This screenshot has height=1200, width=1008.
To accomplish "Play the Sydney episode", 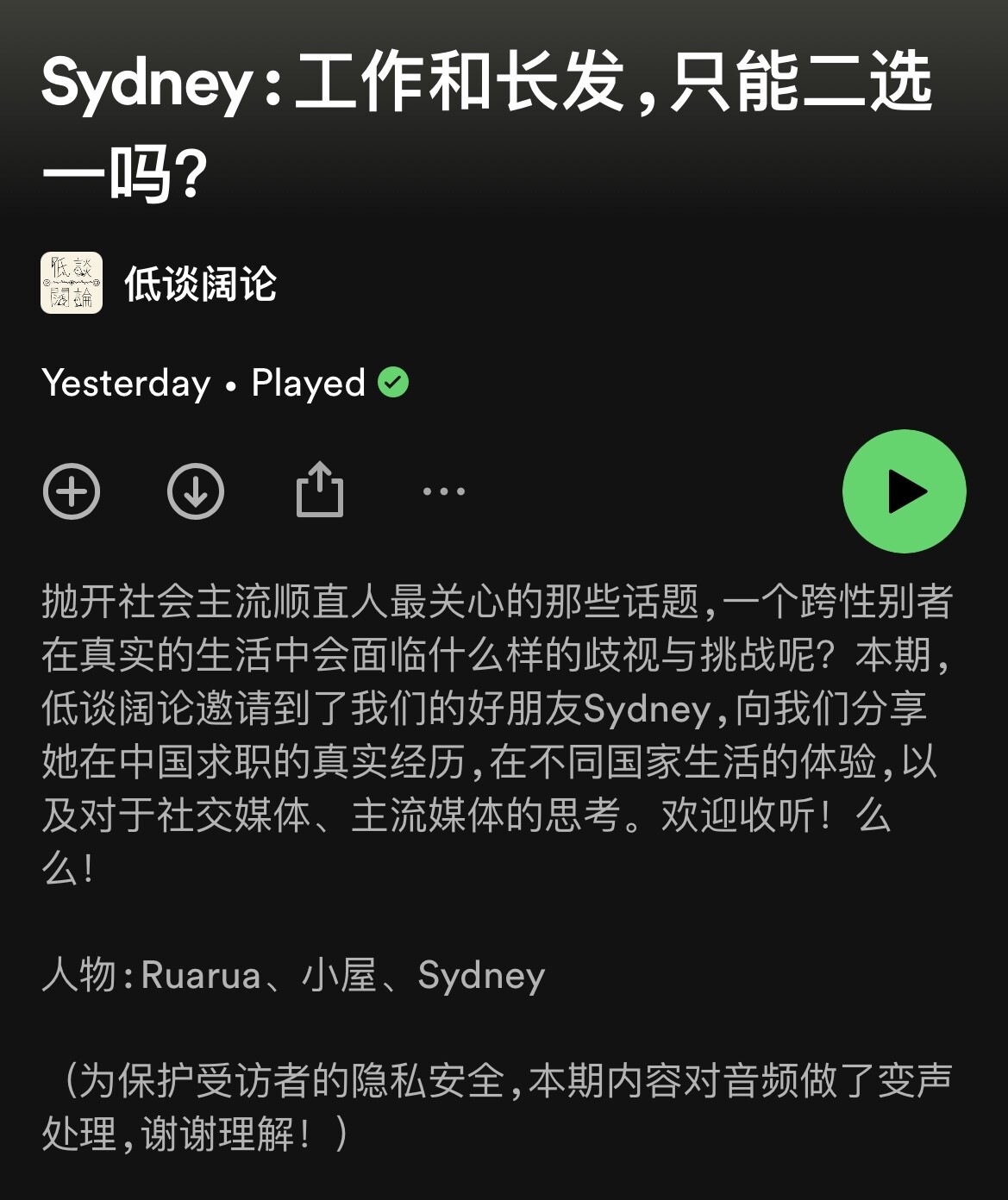I will (x=904, y=491).
